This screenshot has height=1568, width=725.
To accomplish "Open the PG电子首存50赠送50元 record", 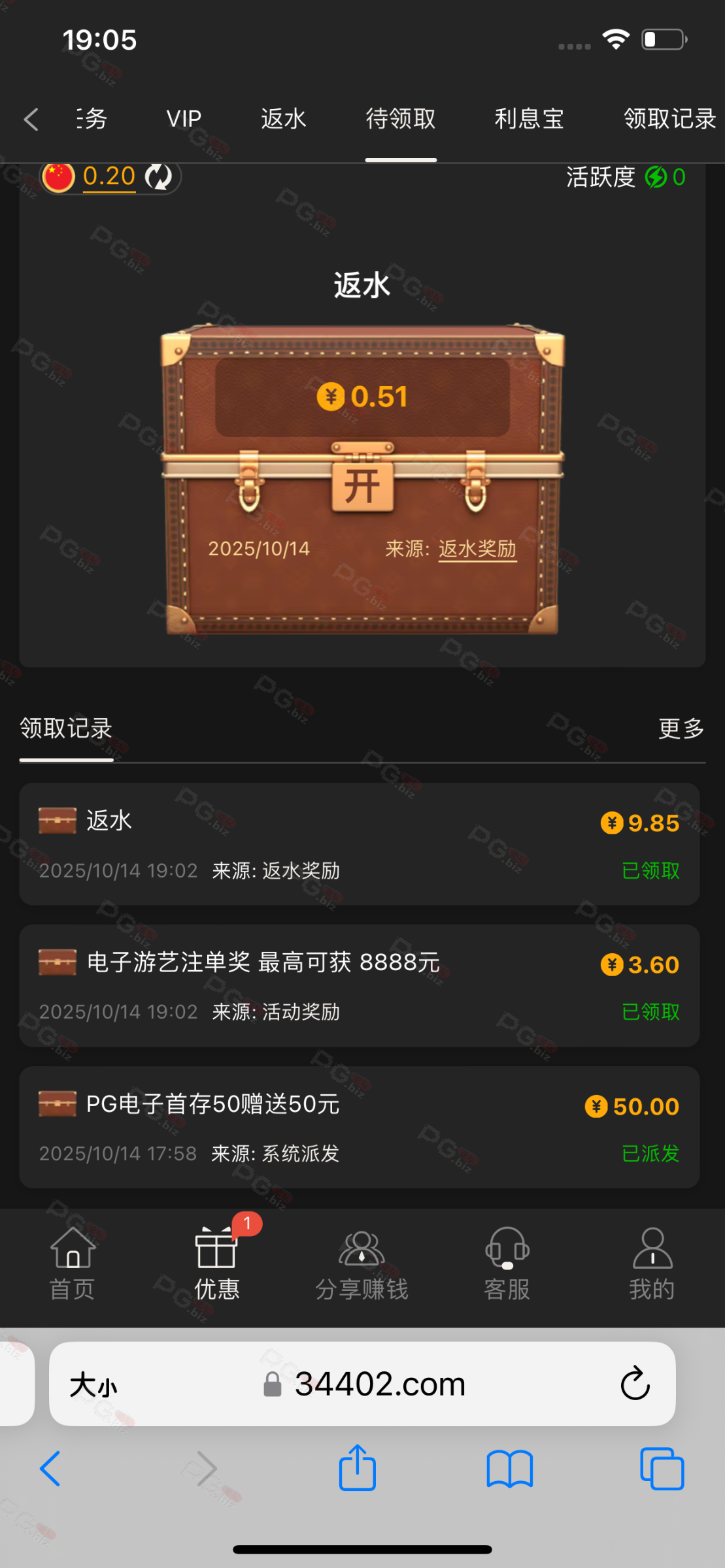I will [x=359, y=1127].
